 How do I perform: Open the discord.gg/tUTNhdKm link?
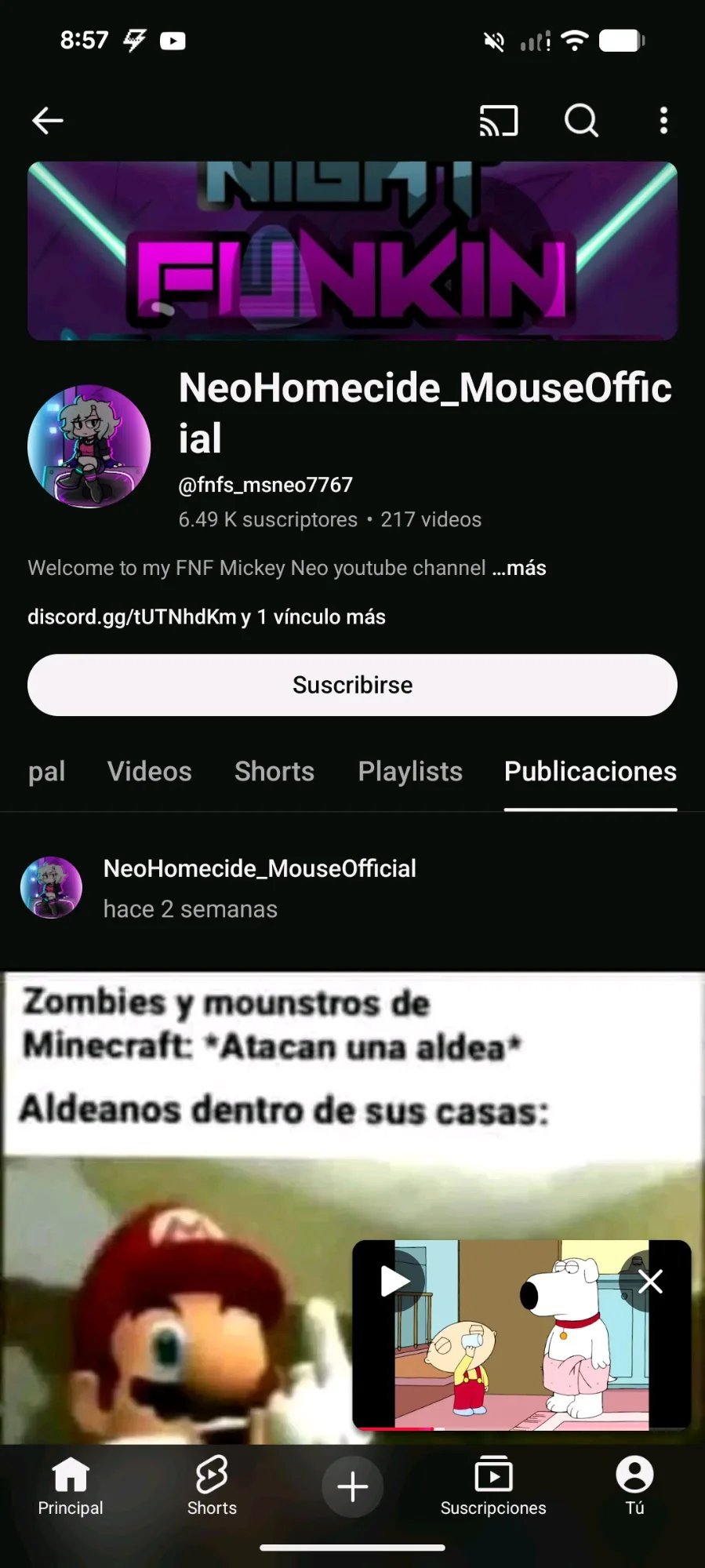[132, 617]
